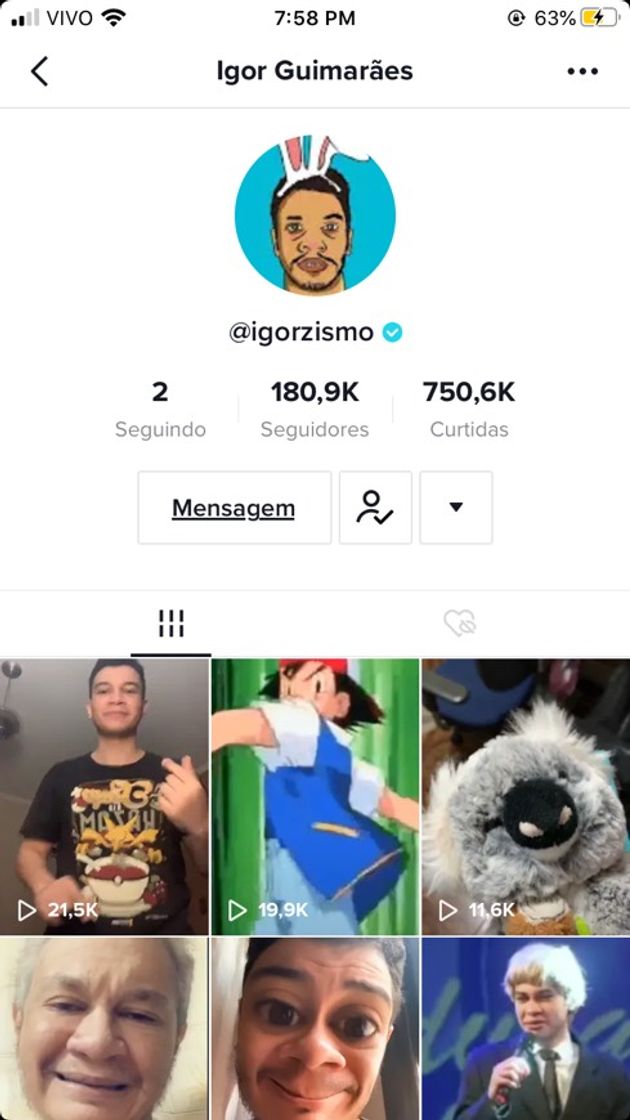Open the video with 21,5K views
This screenshot has width=630, height=1120.
(104, 796)
